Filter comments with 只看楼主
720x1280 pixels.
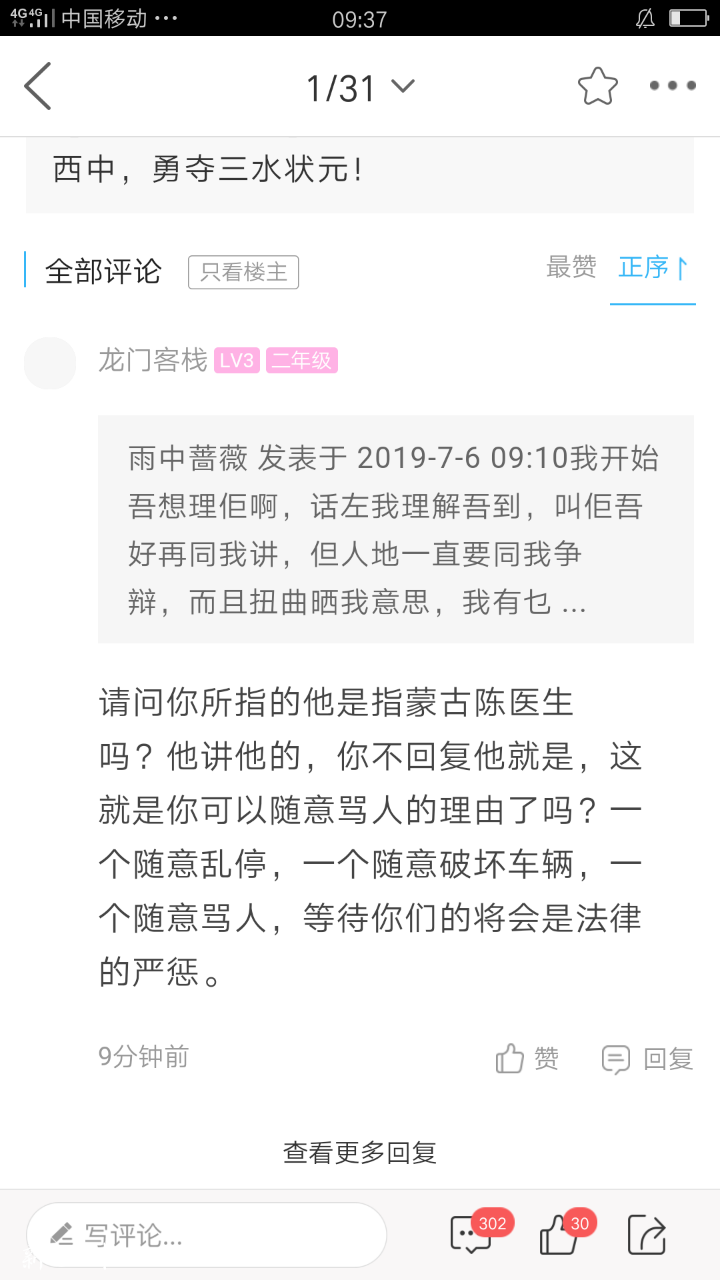(x=243, y=272)
